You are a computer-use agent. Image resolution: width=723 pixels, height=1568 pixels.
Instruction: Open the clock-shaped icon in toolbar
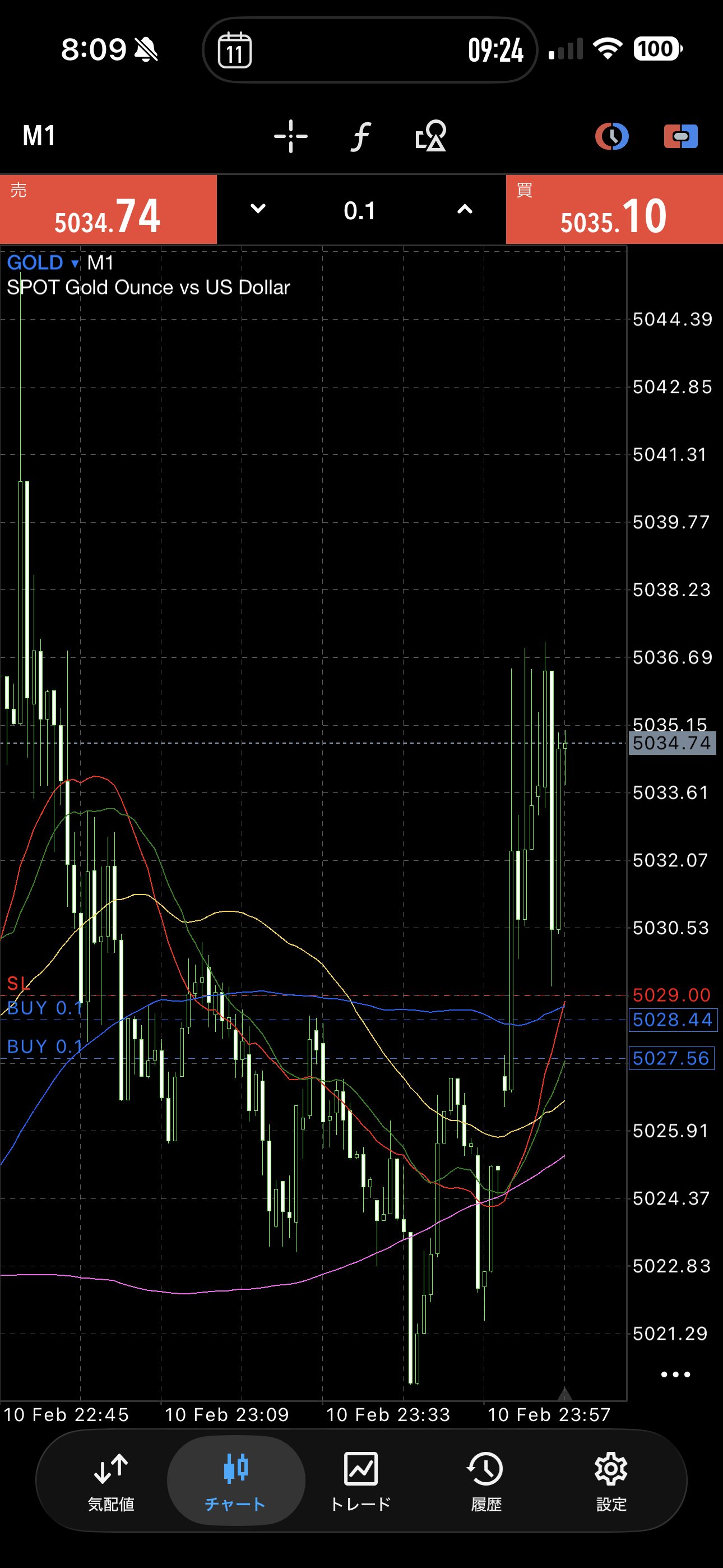tap(611, 136)
